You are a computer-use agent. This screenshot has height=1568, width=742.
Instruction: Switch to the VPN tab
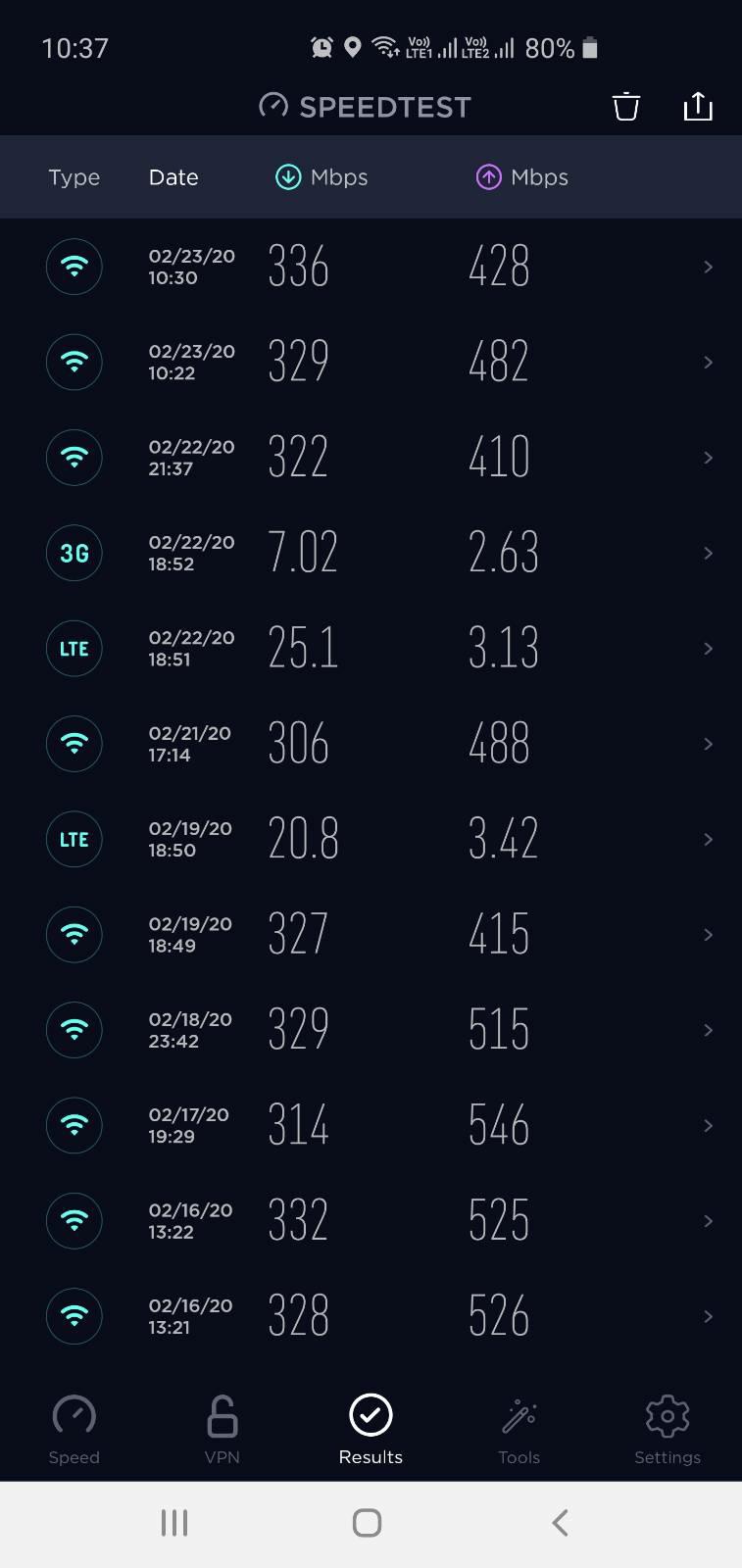pyautogui.click(x=223, y=1430)
